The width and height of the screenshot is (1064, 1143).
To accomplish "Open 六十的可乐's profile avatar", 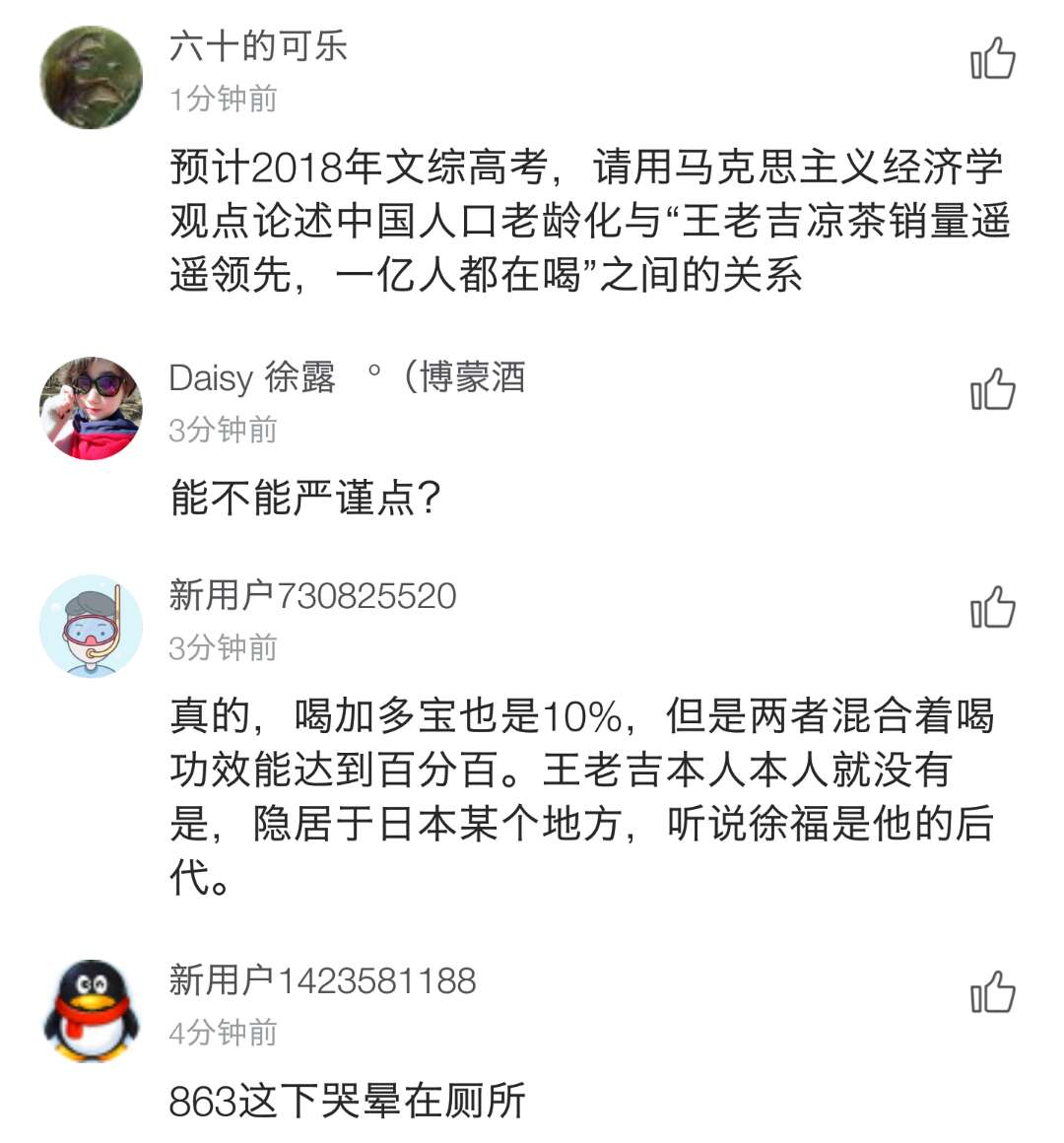I will [x=91, y=77].
